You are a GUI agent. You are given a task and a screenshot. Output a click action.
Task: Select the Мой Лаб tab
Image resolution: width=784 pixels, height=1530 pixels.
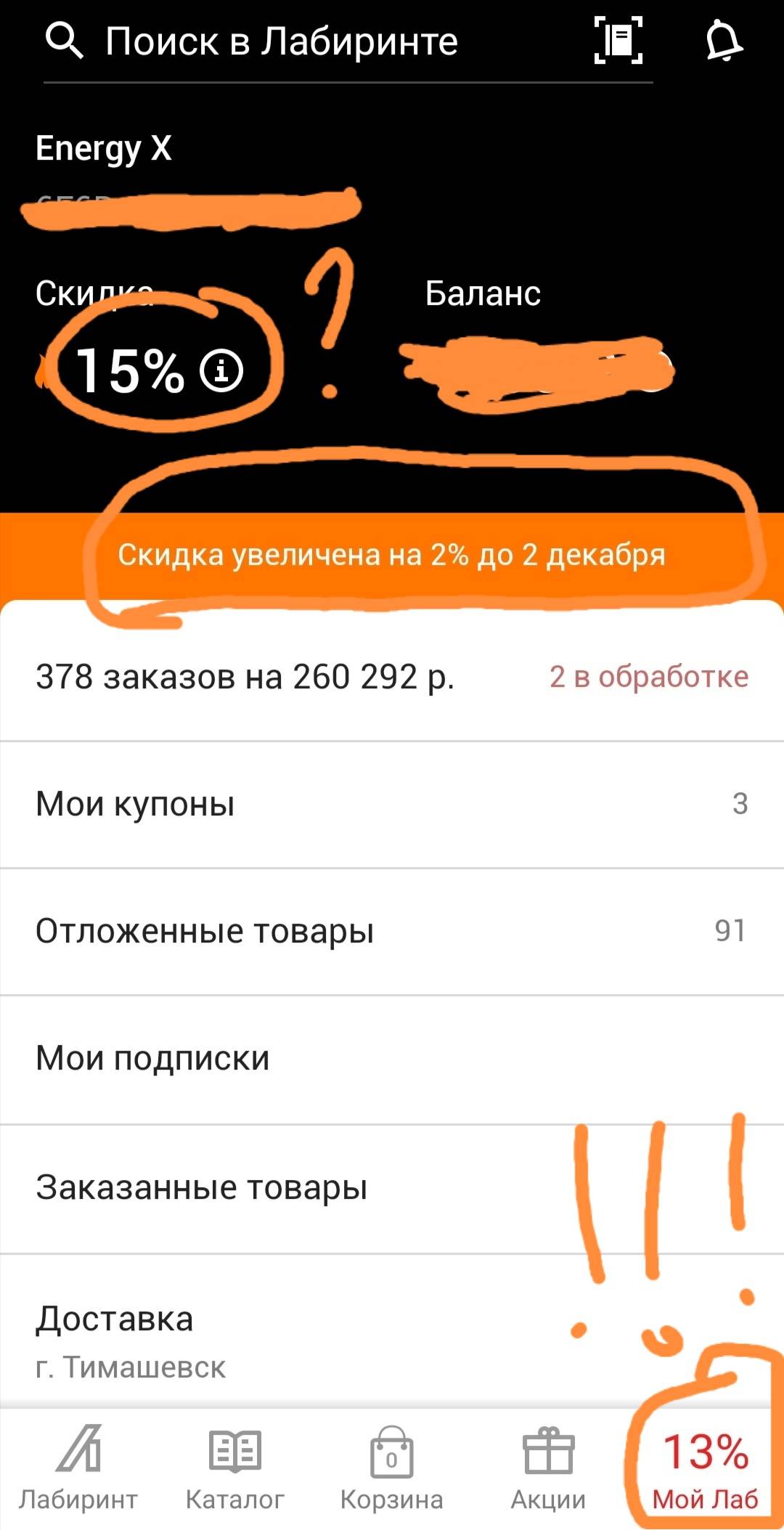tap(706, 1469)
